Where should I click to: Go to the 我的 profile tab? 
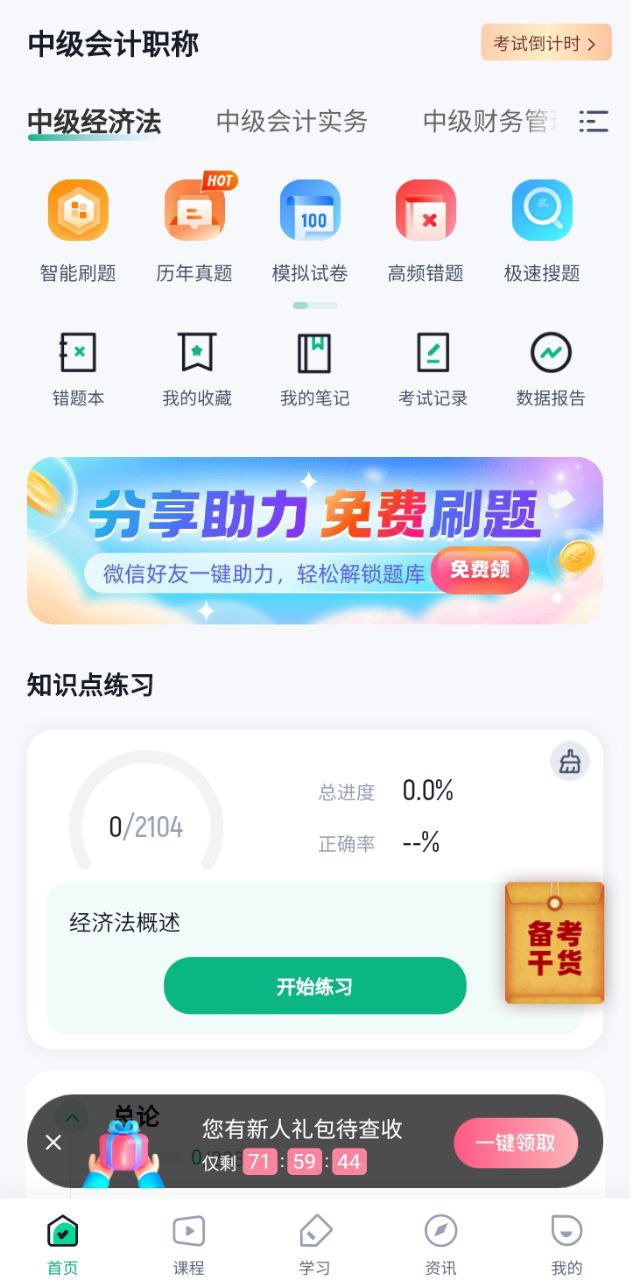pos(567,1244)
